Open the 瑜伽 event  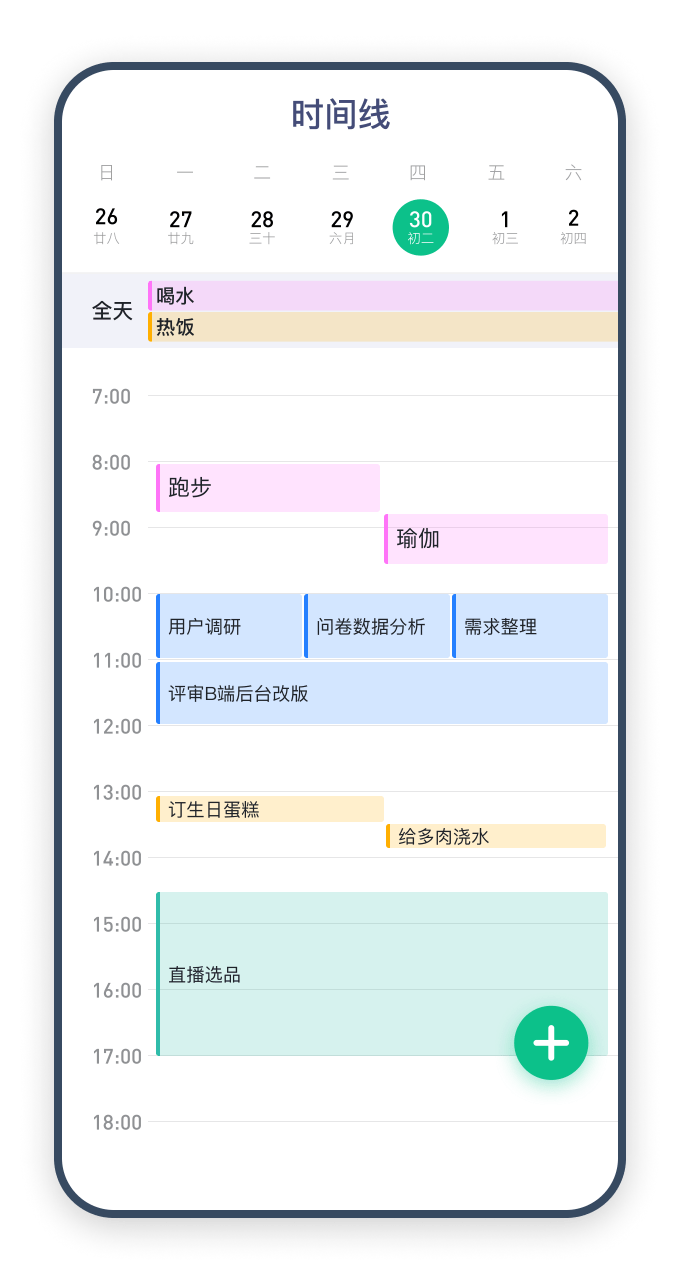click(x=496, y=539)
